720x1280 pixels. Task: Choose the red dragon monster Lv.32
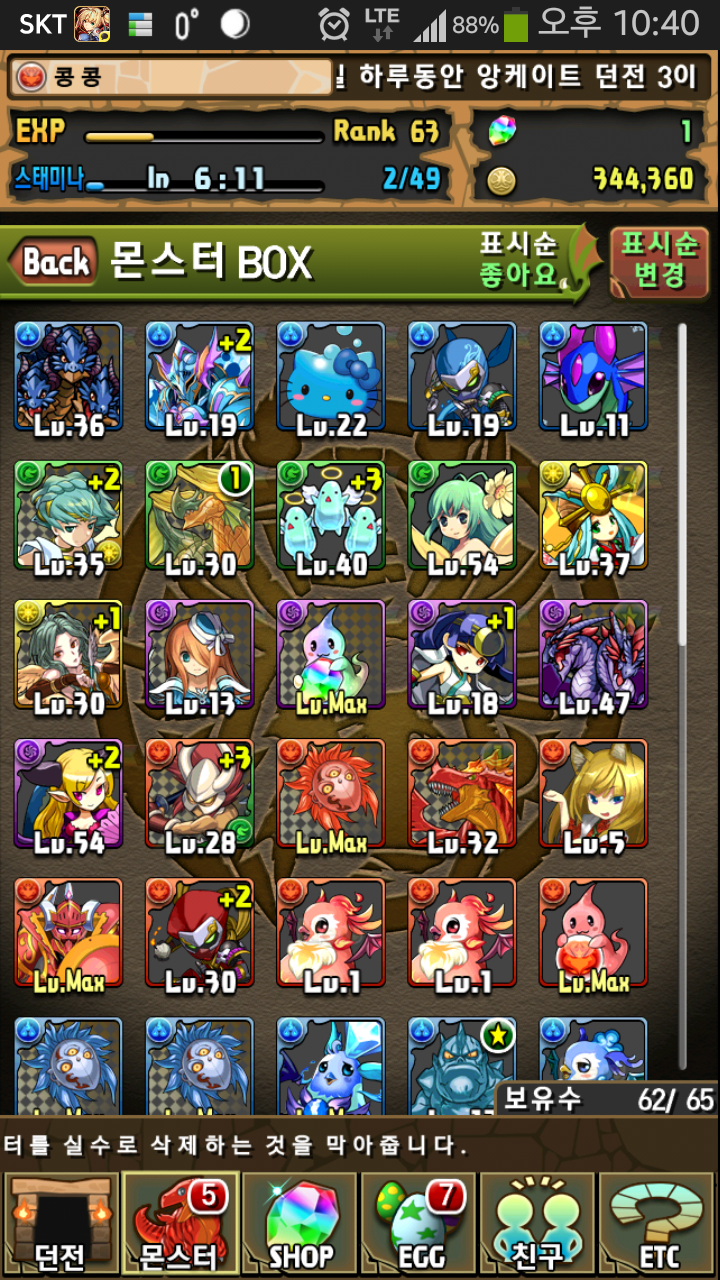461,793
